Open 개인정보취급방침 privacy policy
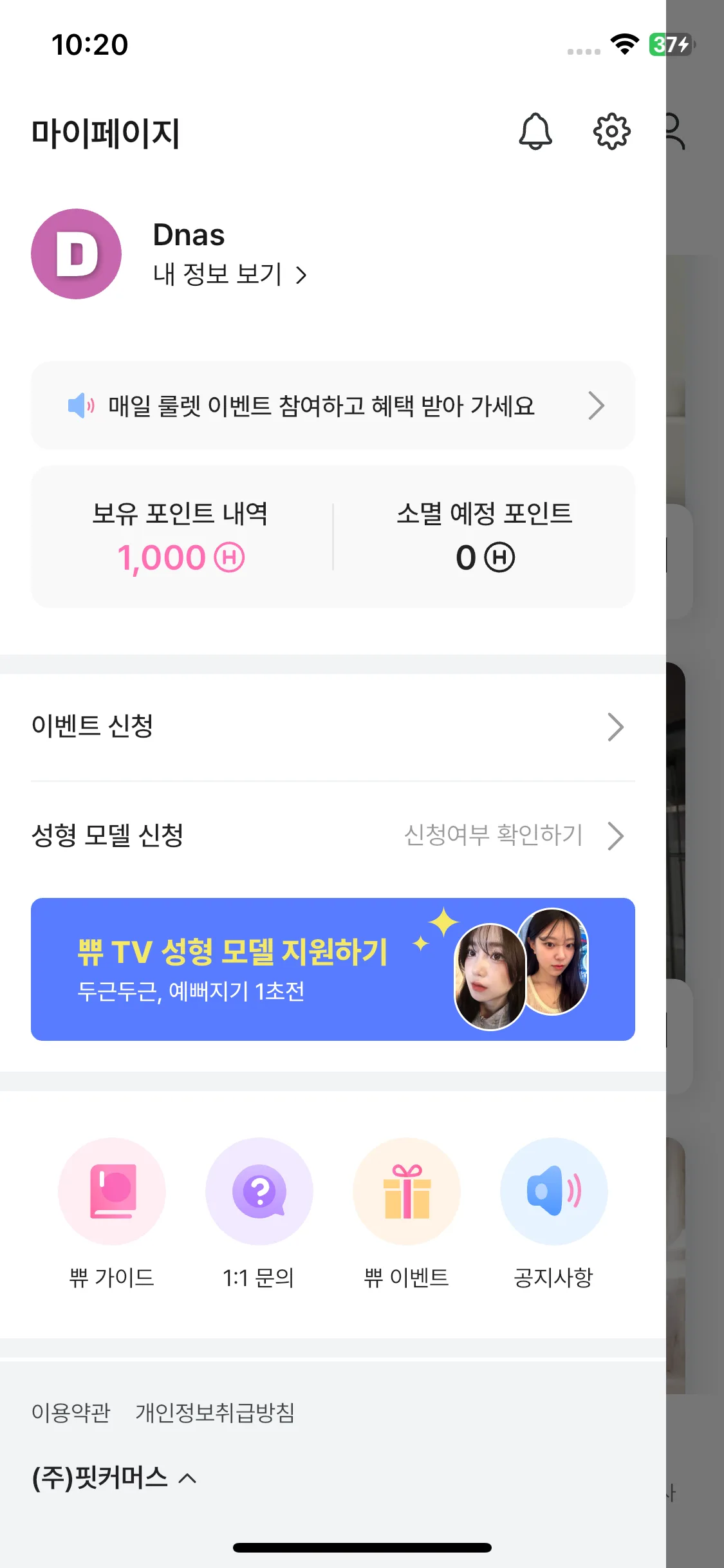The height and width of the screenshot is (1568, 724). point(215,1412)
